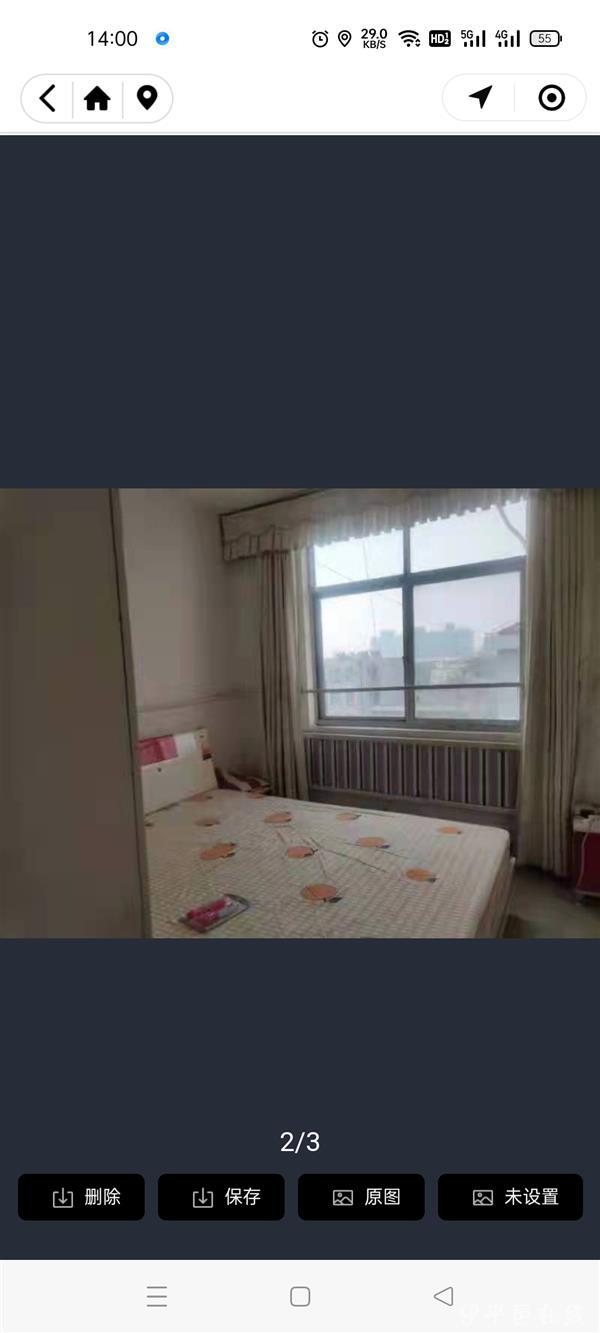600x1333 pixels.
Task: Tap the system back triangle
Action: (443, 1296)
